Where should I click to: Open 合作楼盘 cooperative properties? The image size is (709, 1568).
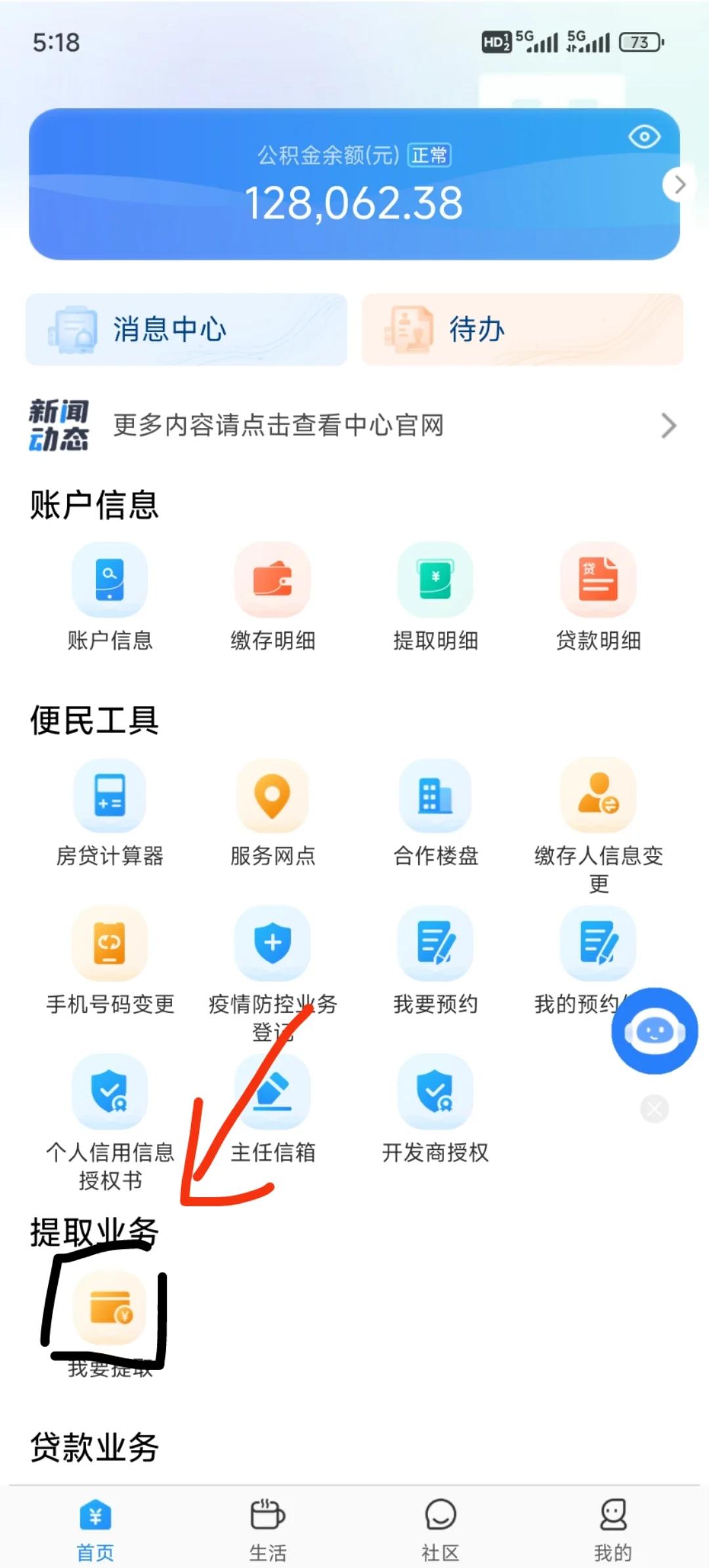click(435, 797)
